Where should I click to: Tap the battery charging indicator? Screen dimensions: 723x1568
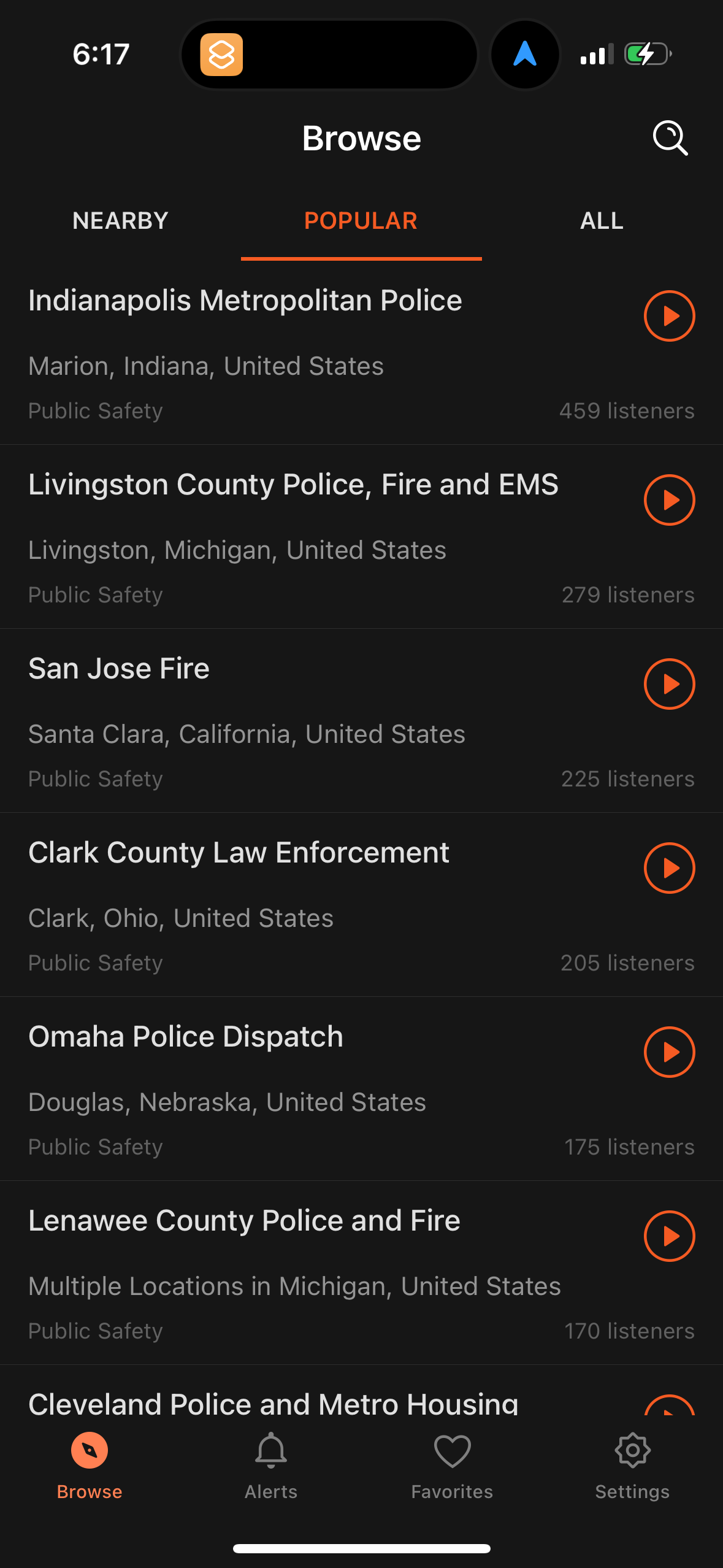click(x=645, y=55)
